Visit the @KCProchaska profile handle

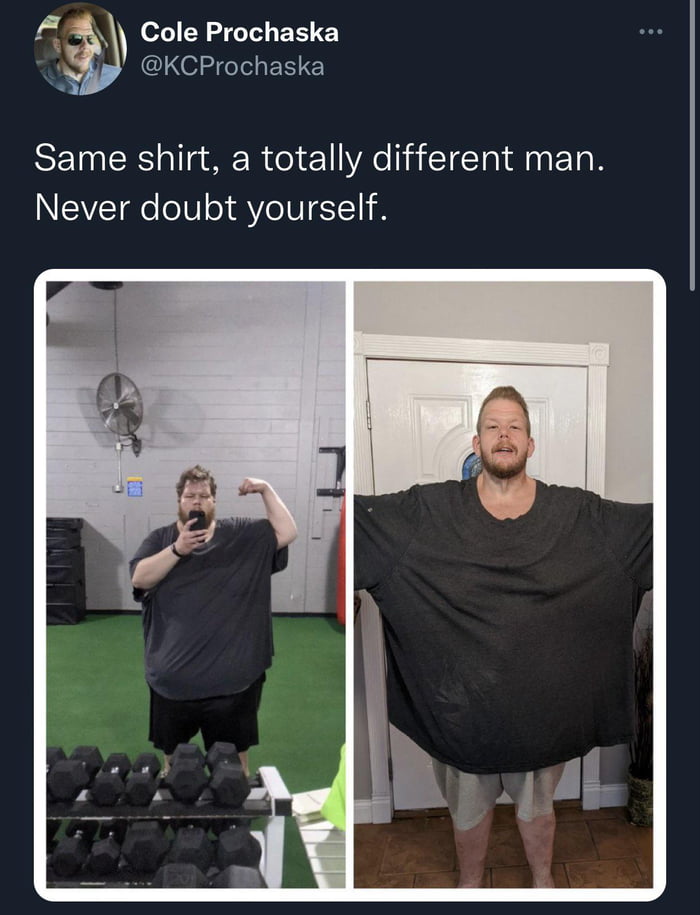click(x=231, y=66)
